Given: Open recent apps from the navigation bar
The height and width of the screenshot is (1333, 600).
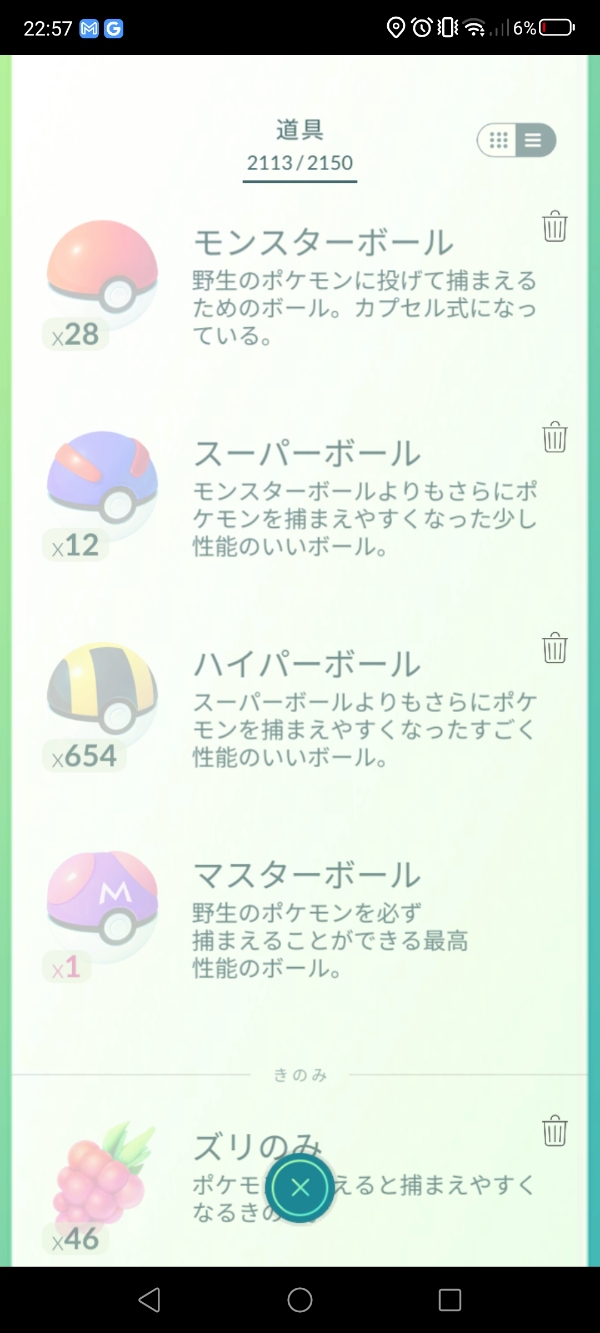Looking at the screenshot, I should 450,1299.
